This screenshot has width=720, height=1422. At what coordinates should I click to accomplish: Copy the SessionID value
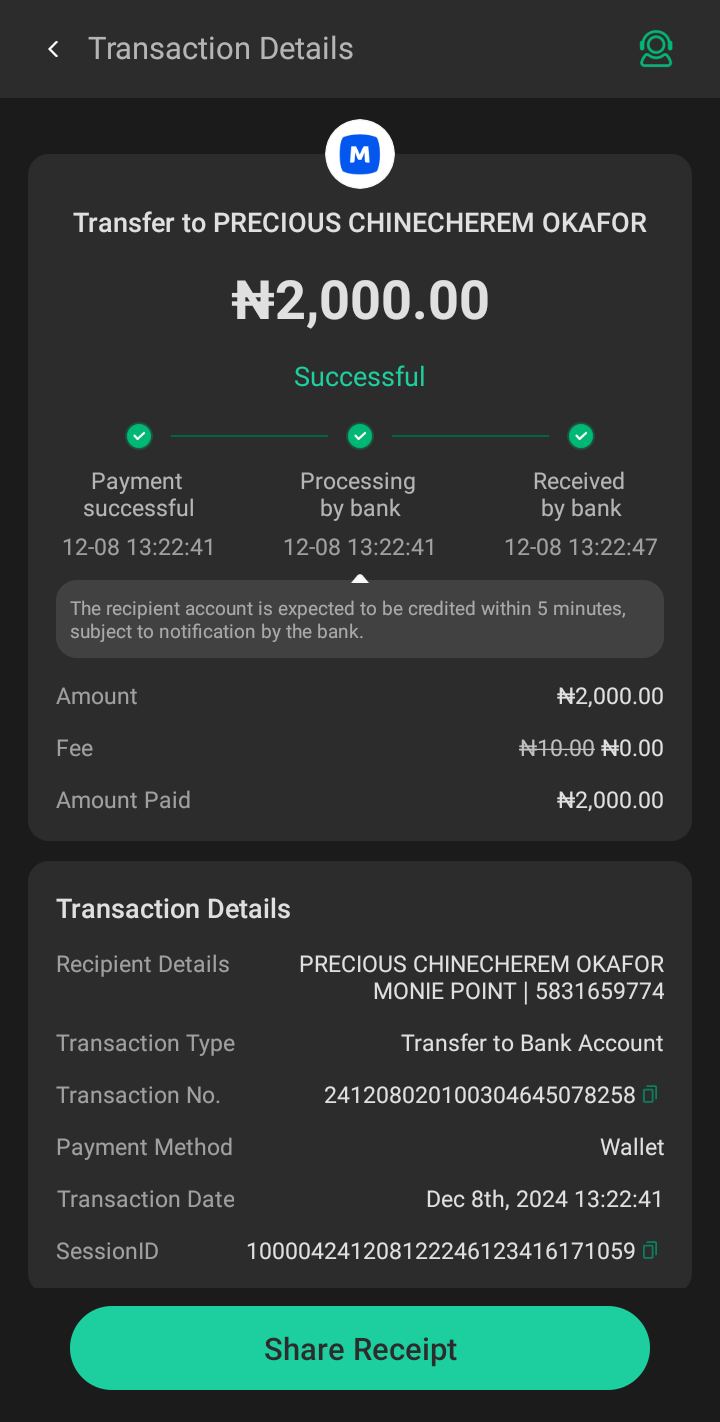click(x=650, y=1251)
